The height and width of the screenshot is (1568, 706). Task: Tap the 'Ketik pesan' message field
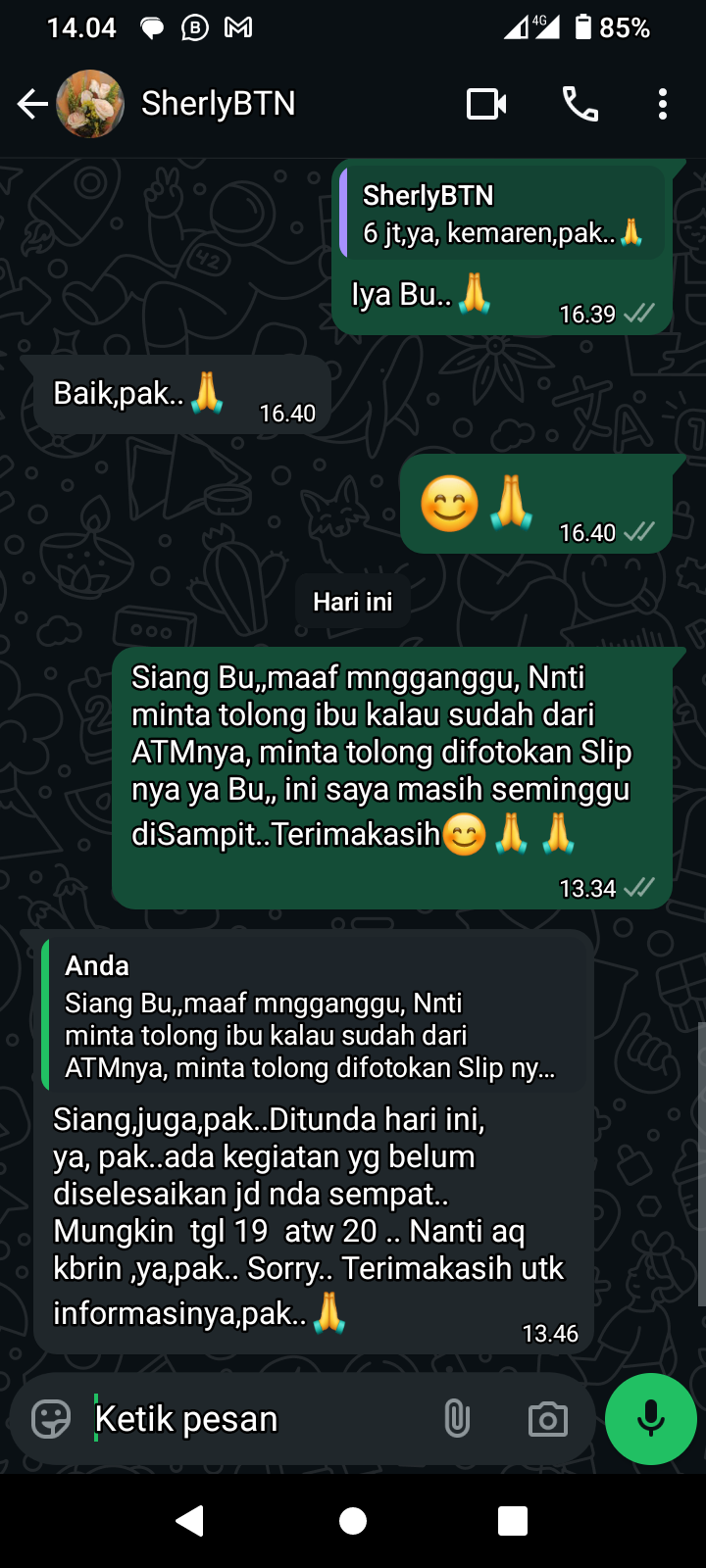[x=255, y=1418]
